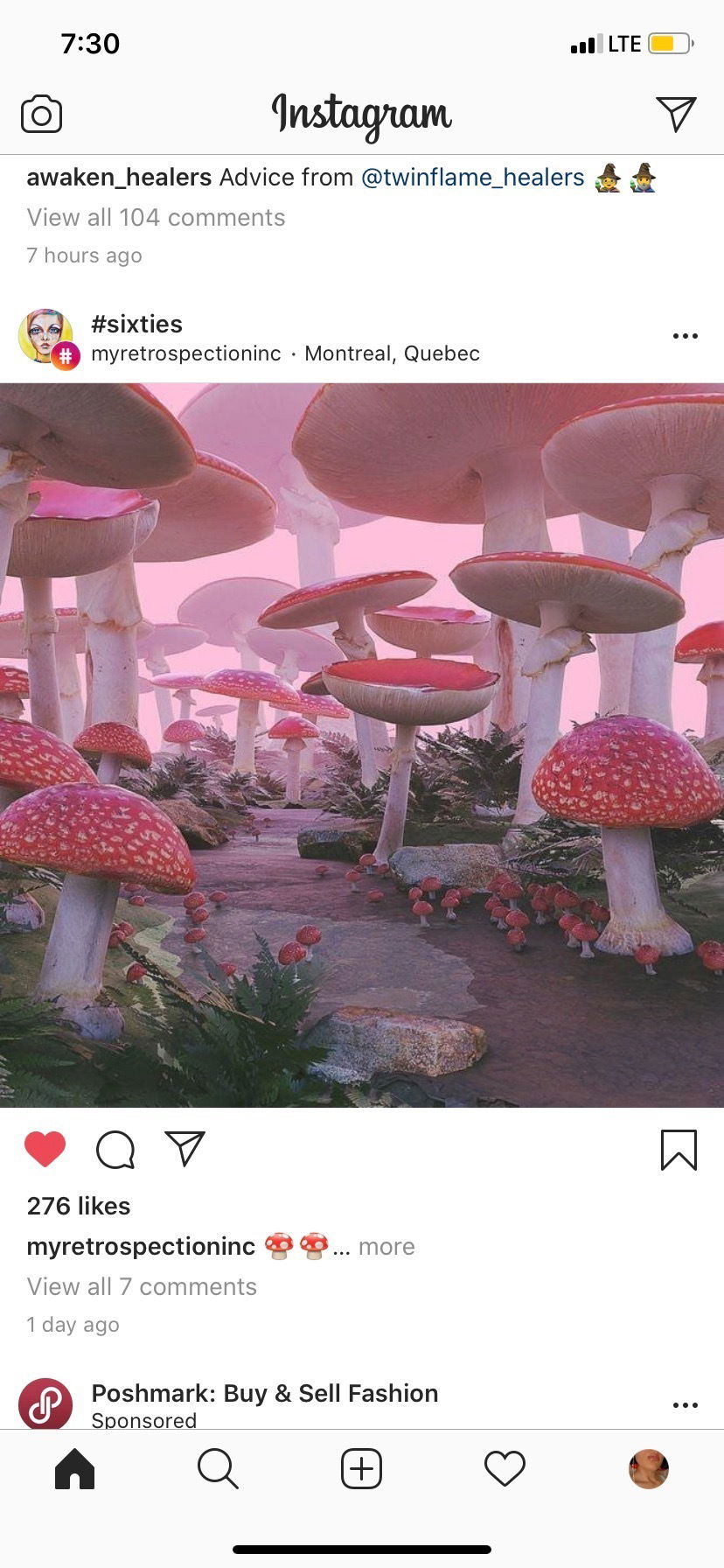Comment on the mushroom post
Image resolution: width=724 pixels, height=1568 pixels.
click(x=115, y=1150)
